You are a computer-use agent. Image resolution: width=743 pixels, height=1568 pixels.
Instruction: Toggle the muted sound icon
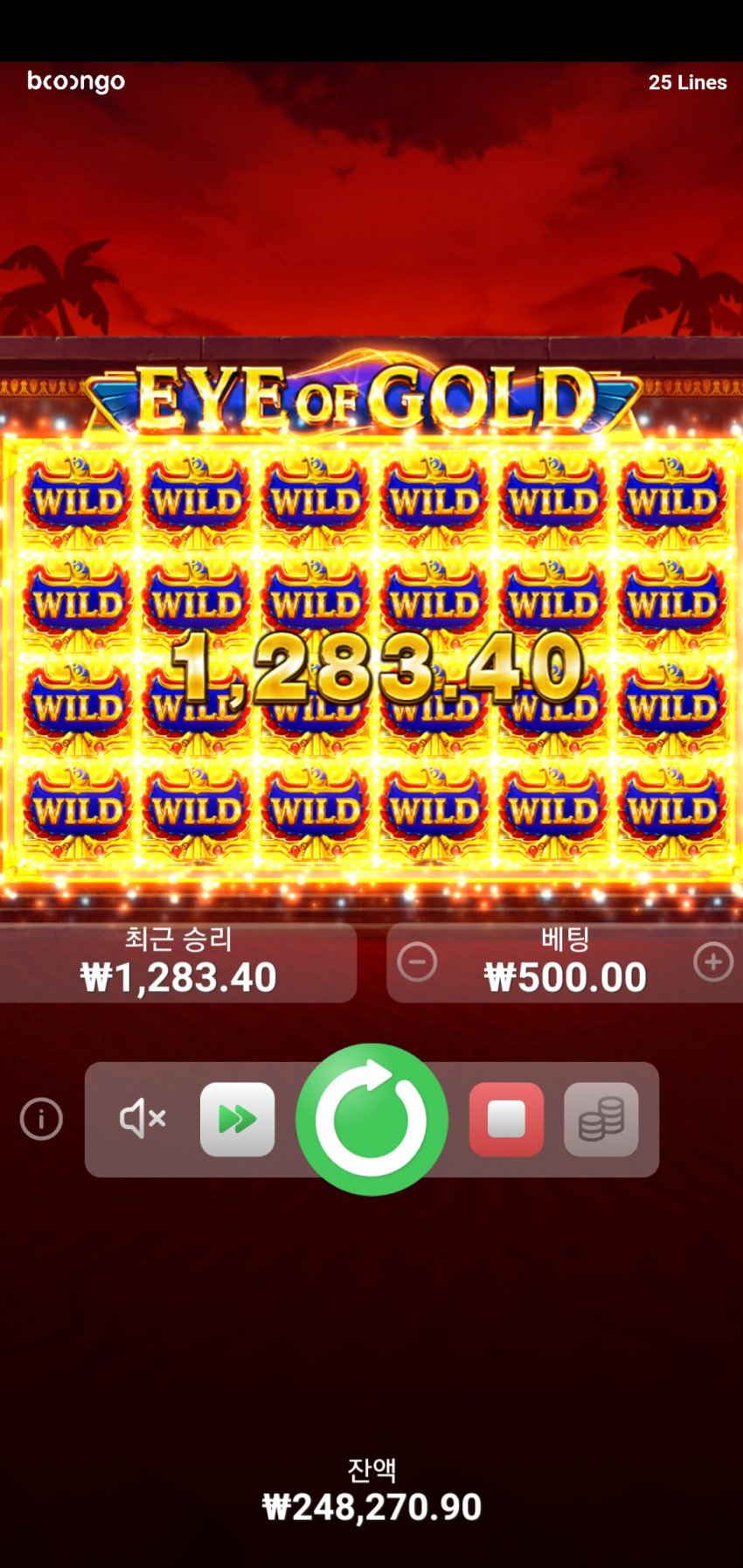142,1119
